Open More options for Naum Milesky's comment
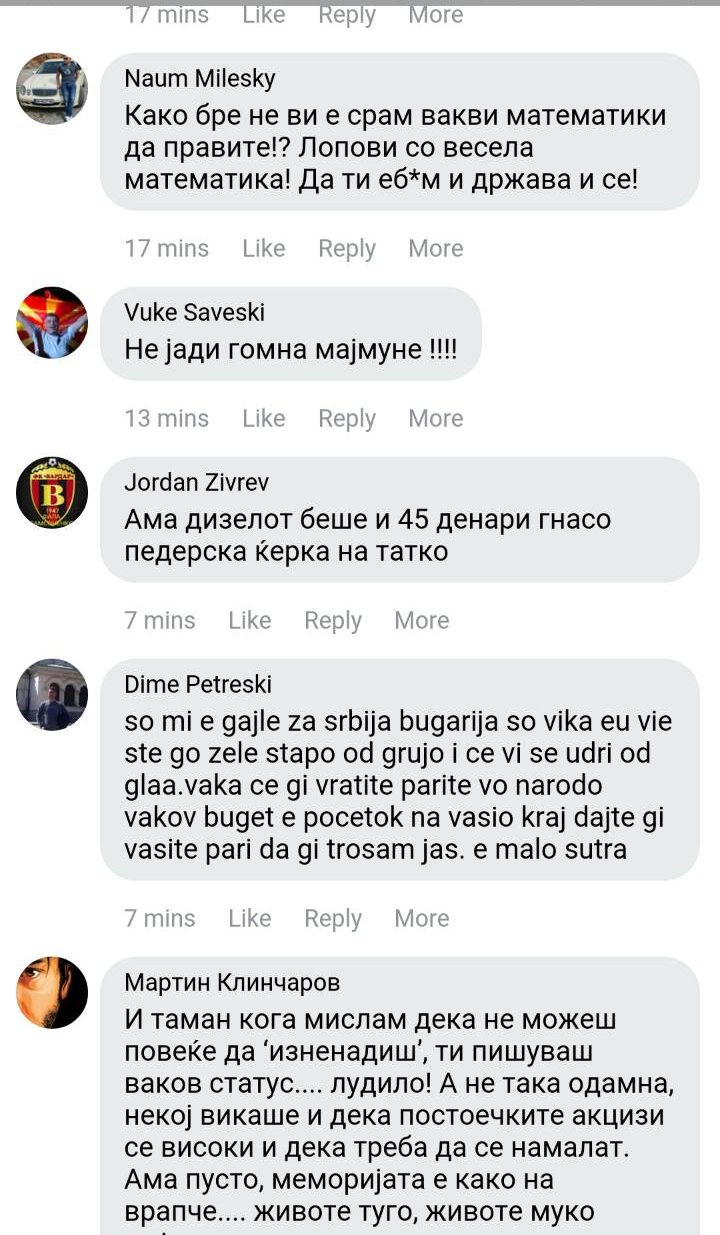720x1235 pixels. (435, 248)
